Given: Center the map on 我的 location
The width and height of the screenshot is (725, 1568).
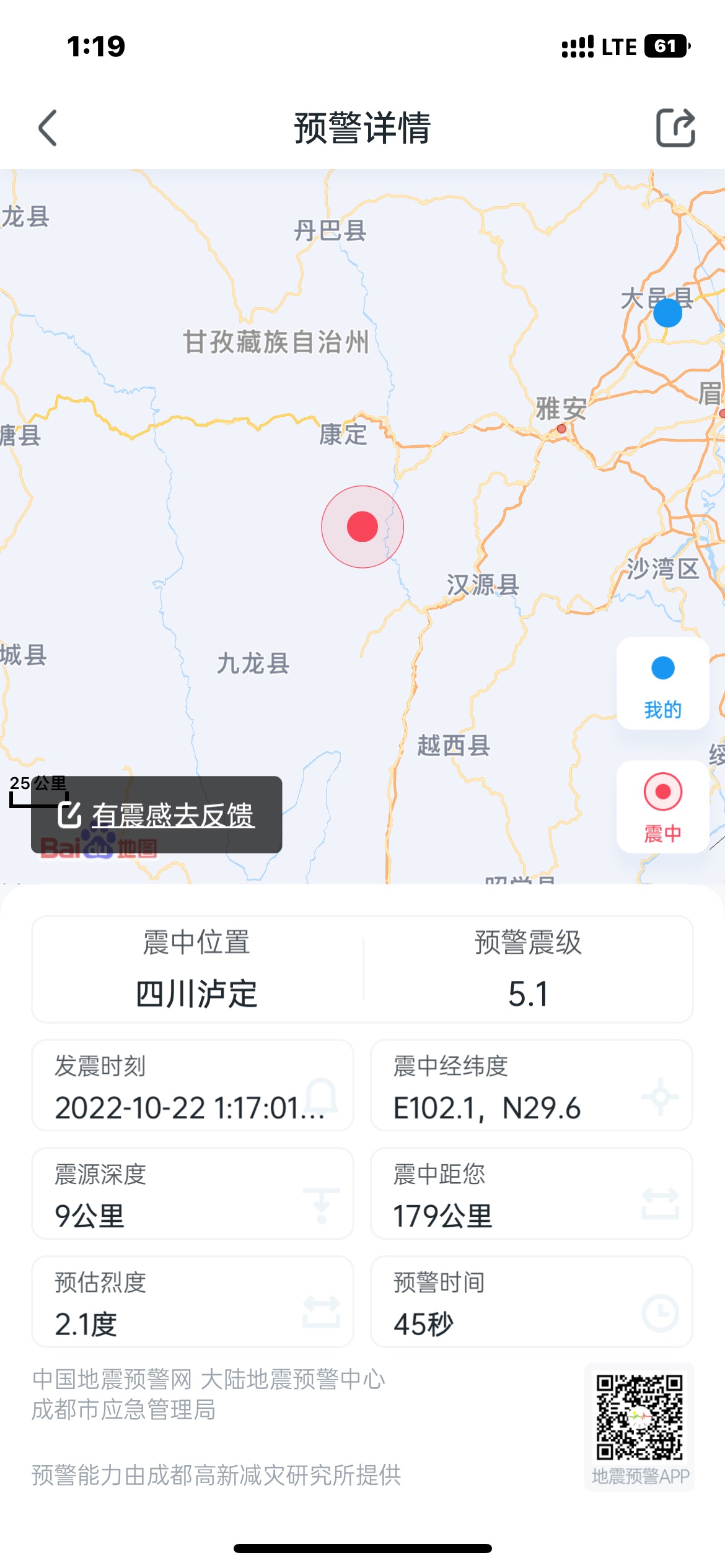Looking at the screenshot, I should point(663,684).
